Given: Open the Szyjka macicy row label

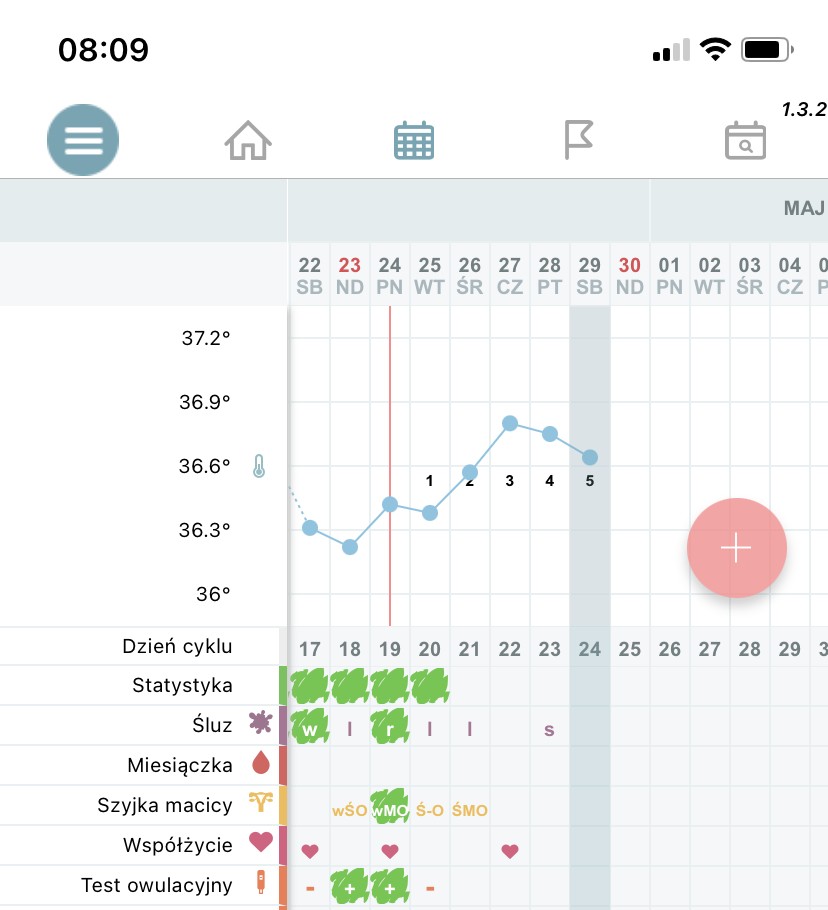Looking at the screenshot, I should [x=165, y=805].
